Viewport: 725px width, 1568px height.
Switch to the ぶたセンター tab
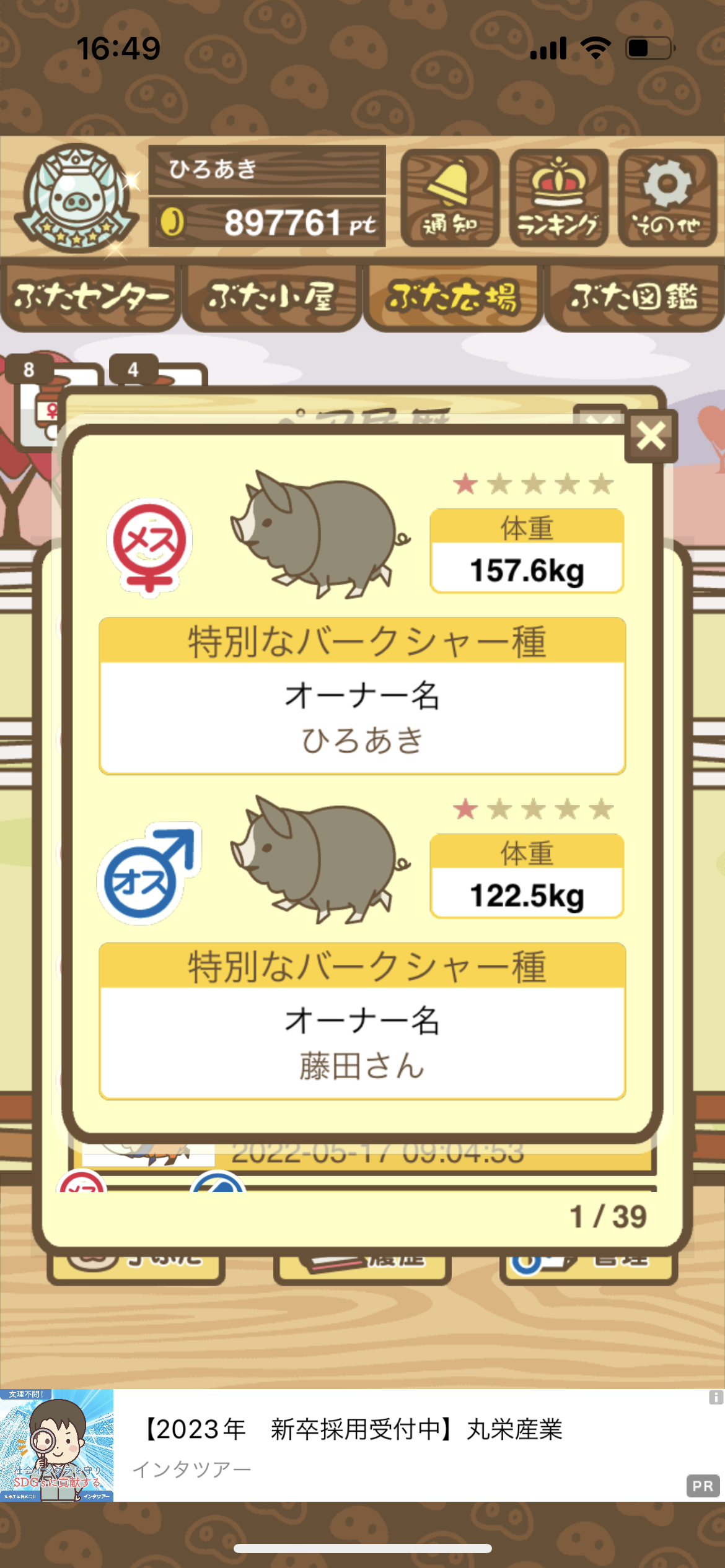pyautogui.click(x=91, y=298)
